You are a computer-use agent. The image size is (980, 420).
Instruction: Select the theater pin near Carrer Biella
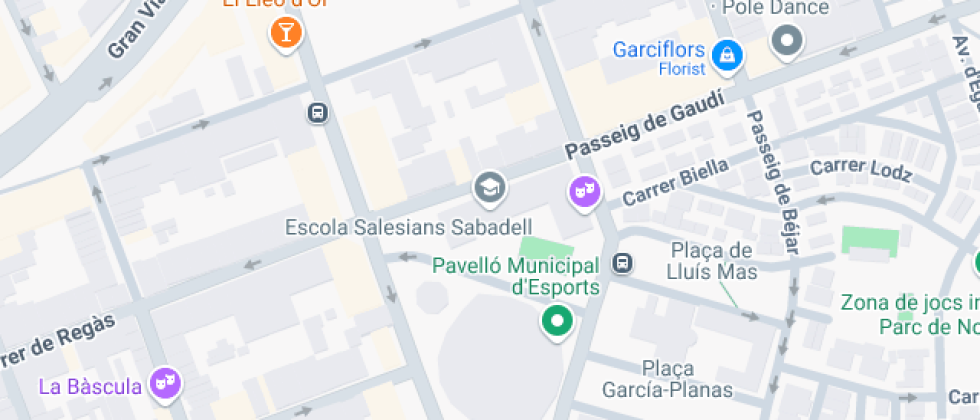[584, 190]
